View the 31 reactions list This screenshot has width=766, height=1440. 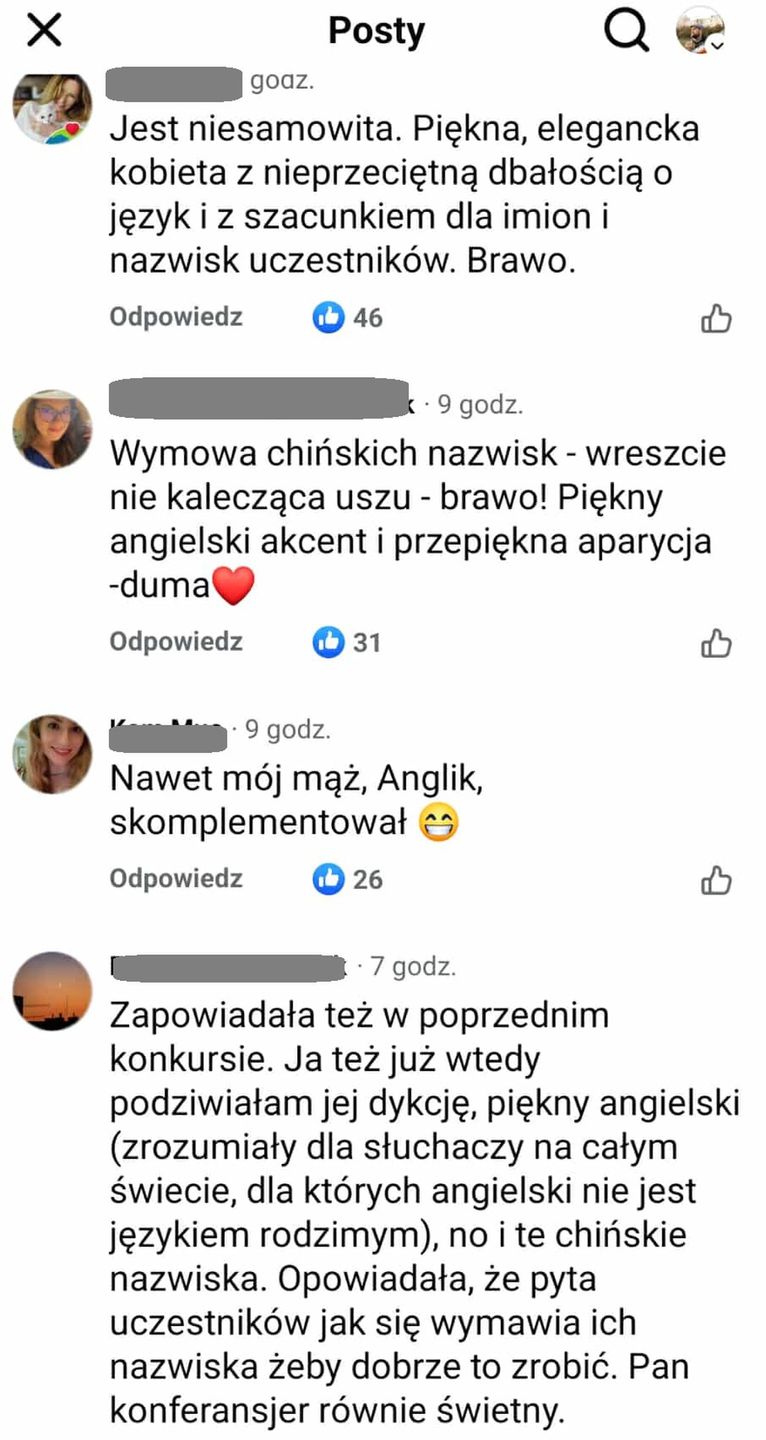348,642
